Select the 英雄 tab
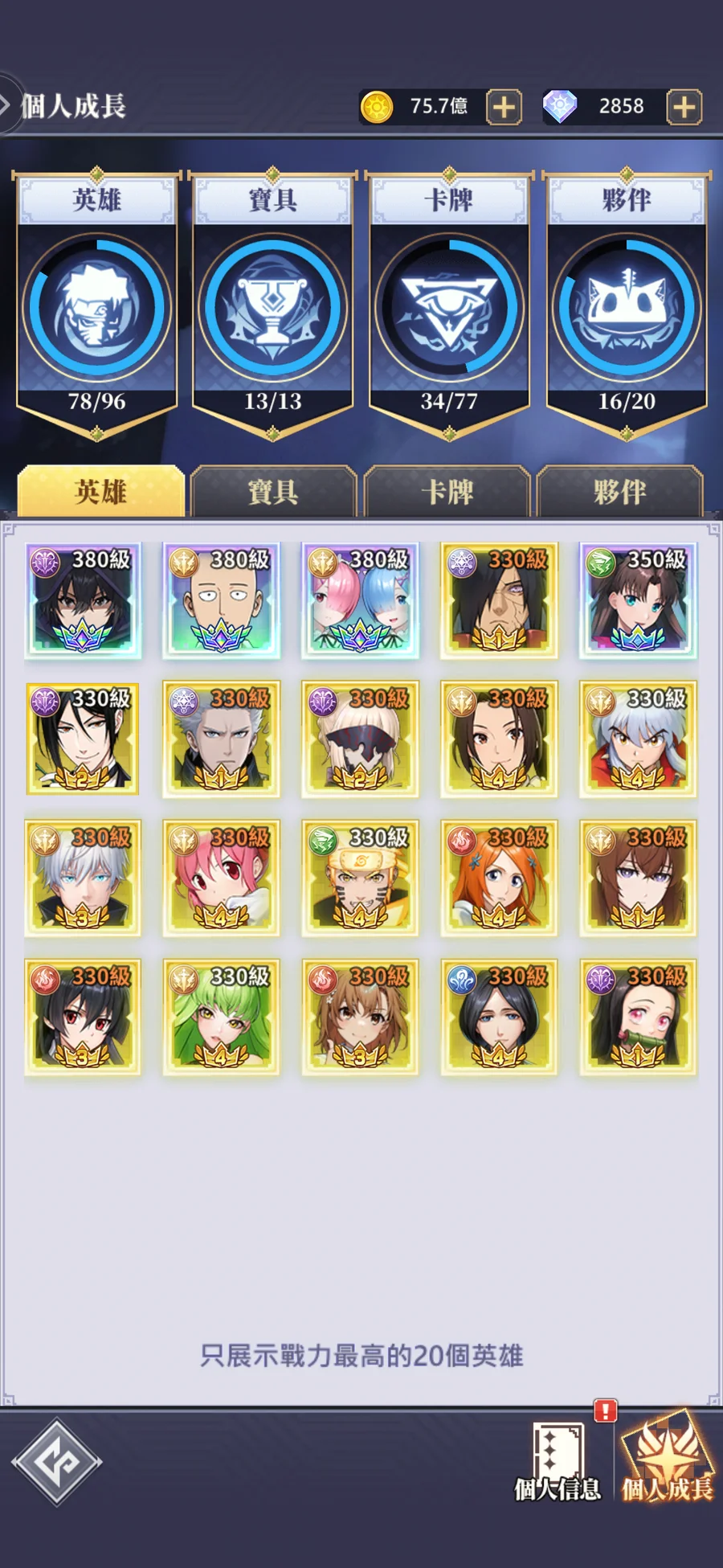 pos(101,491)
